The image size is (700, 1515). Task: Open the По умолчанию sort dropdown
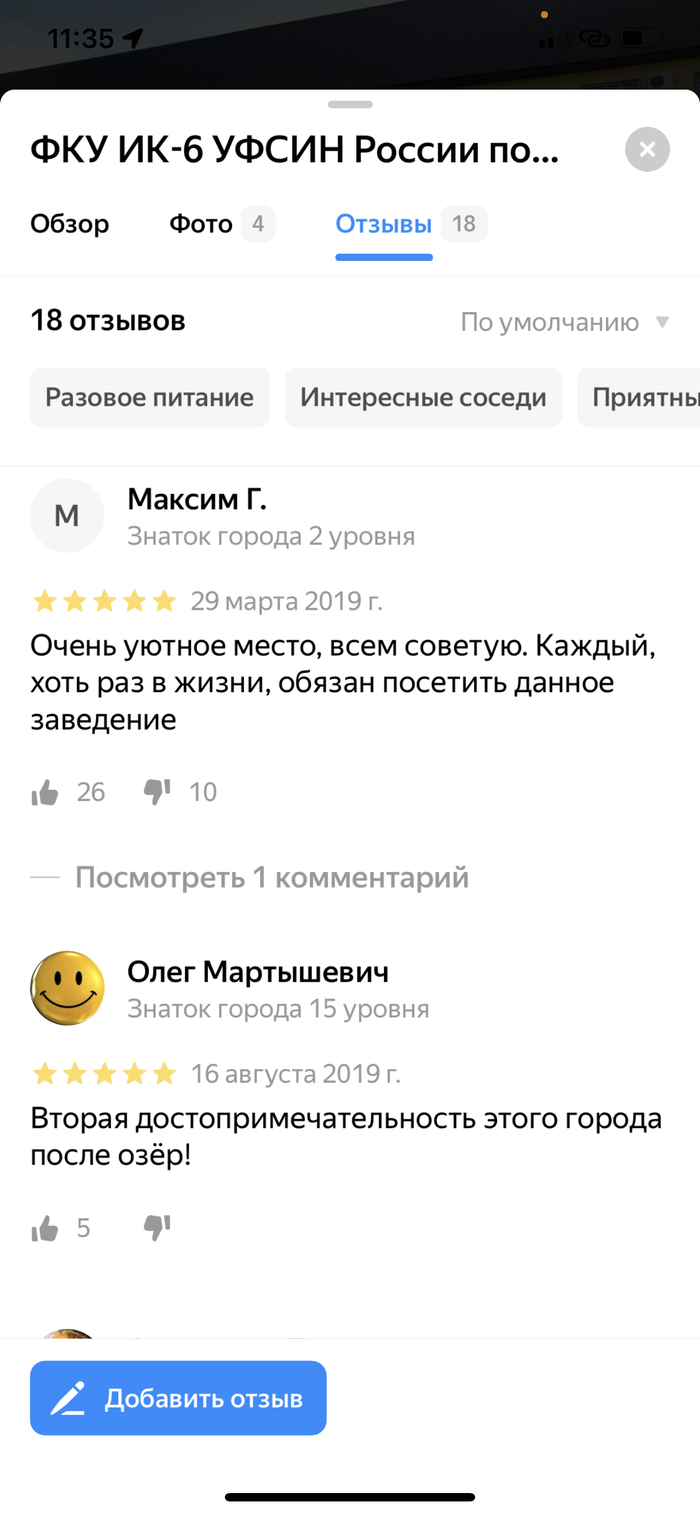click(563, 322)
